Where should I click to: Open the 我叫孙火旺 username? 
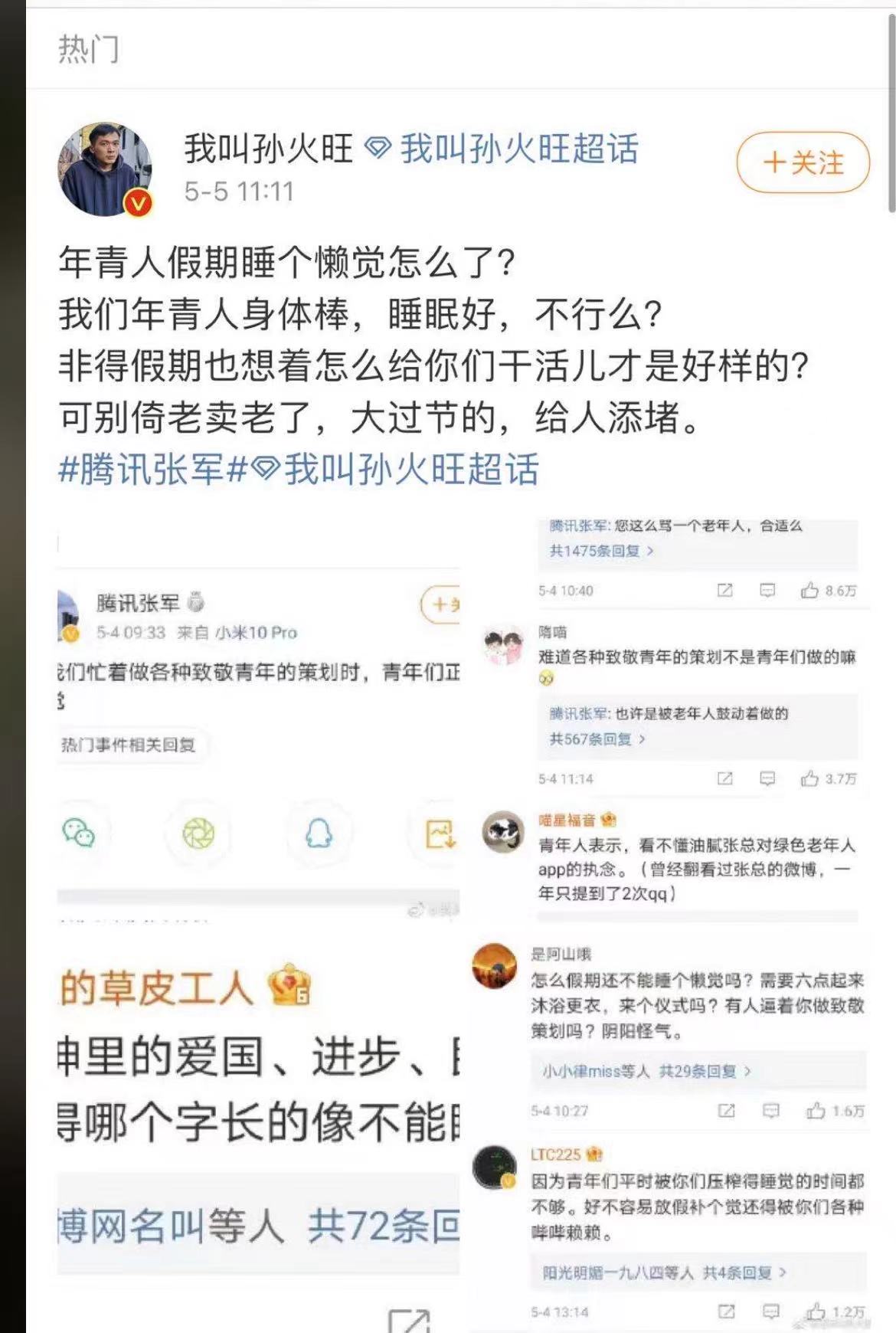coord(268,149)
